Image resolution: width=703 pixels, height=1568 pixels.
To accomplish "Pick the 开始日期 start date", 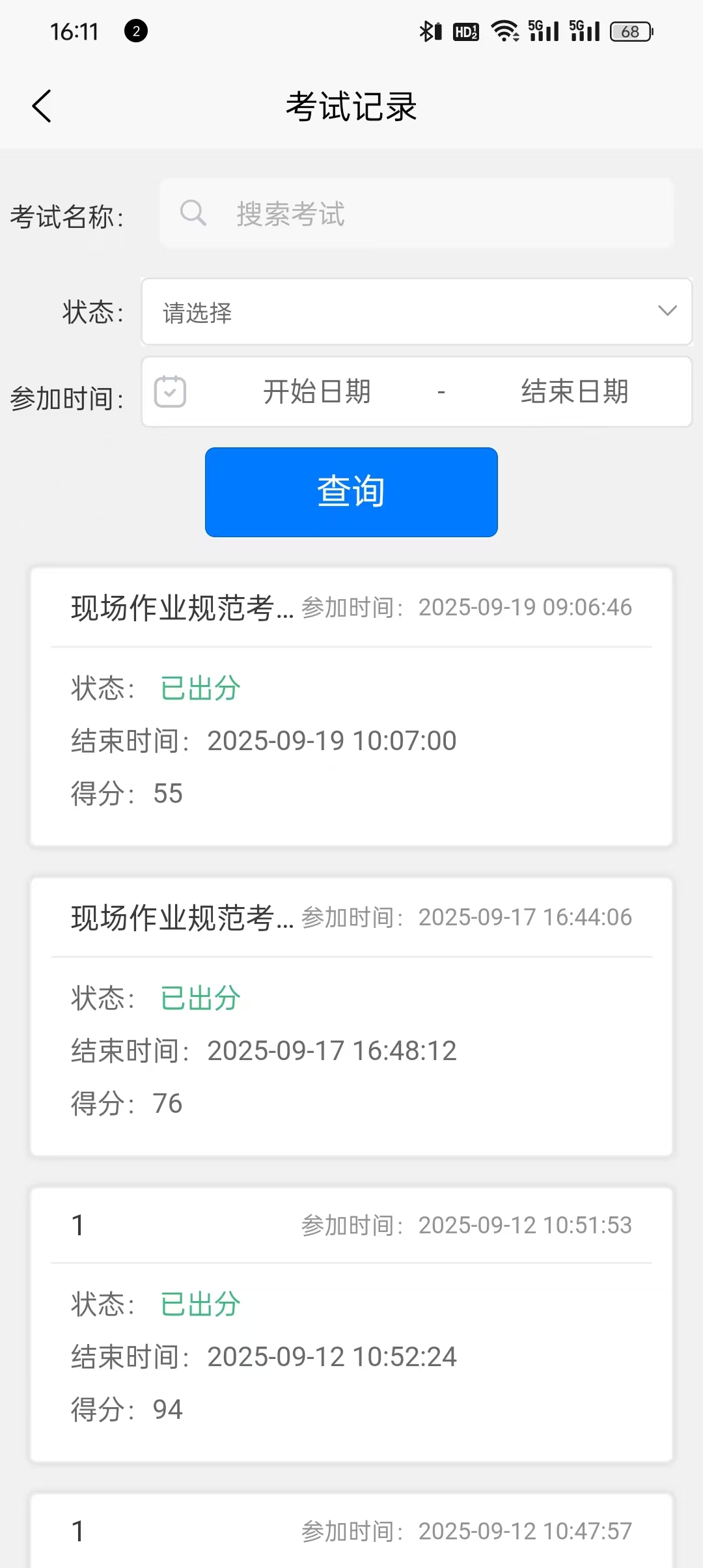I will (317, 392).
